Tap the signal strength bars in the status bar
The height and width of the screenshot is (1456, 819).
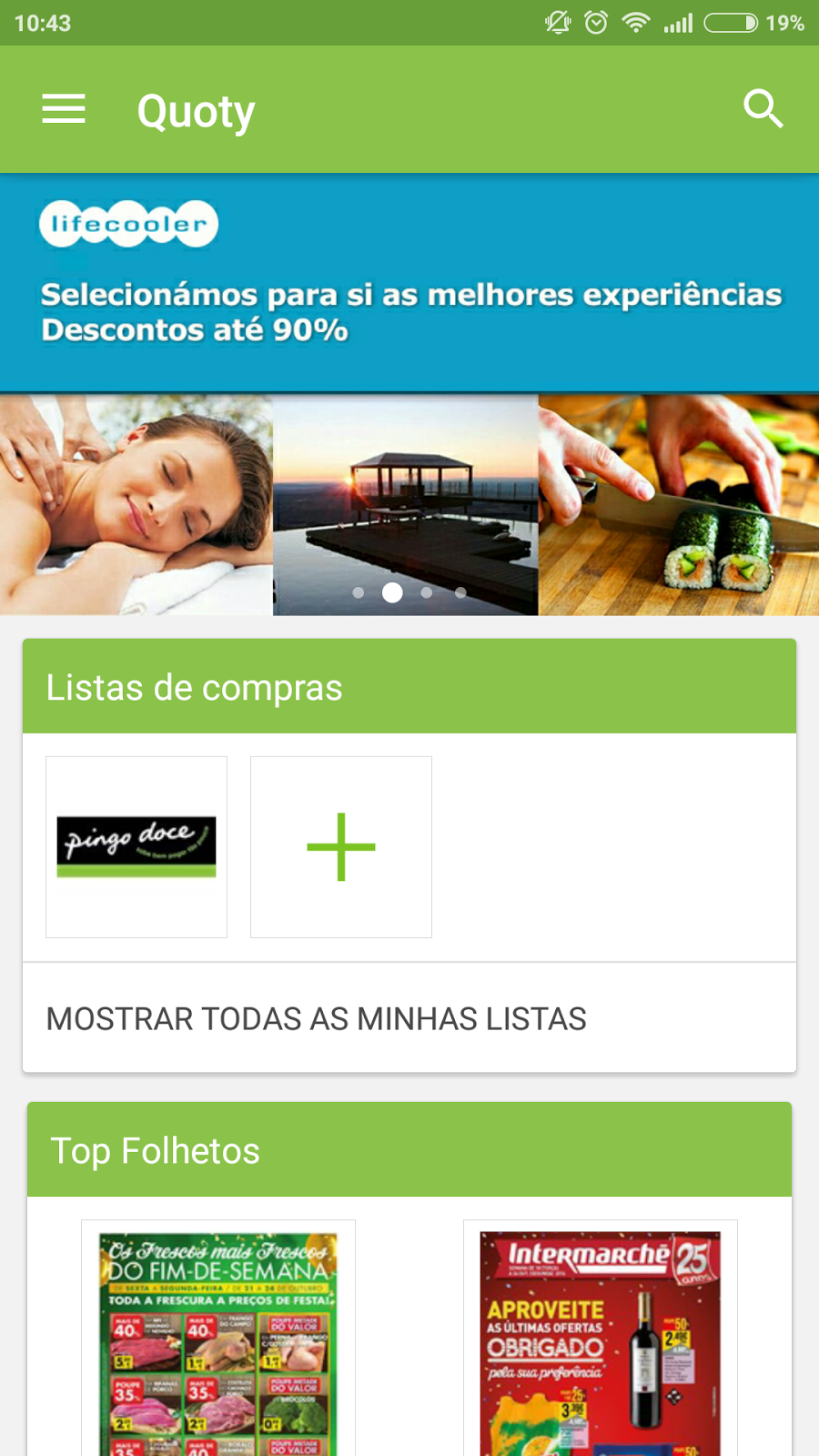pyautogui.click(x=681, y=23)
